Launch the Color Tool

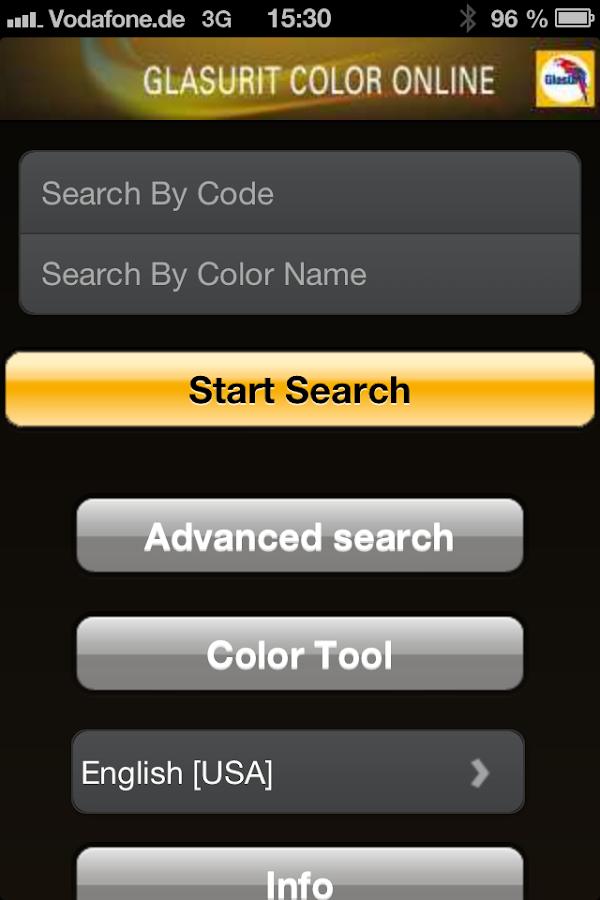(x=300, y=655)
